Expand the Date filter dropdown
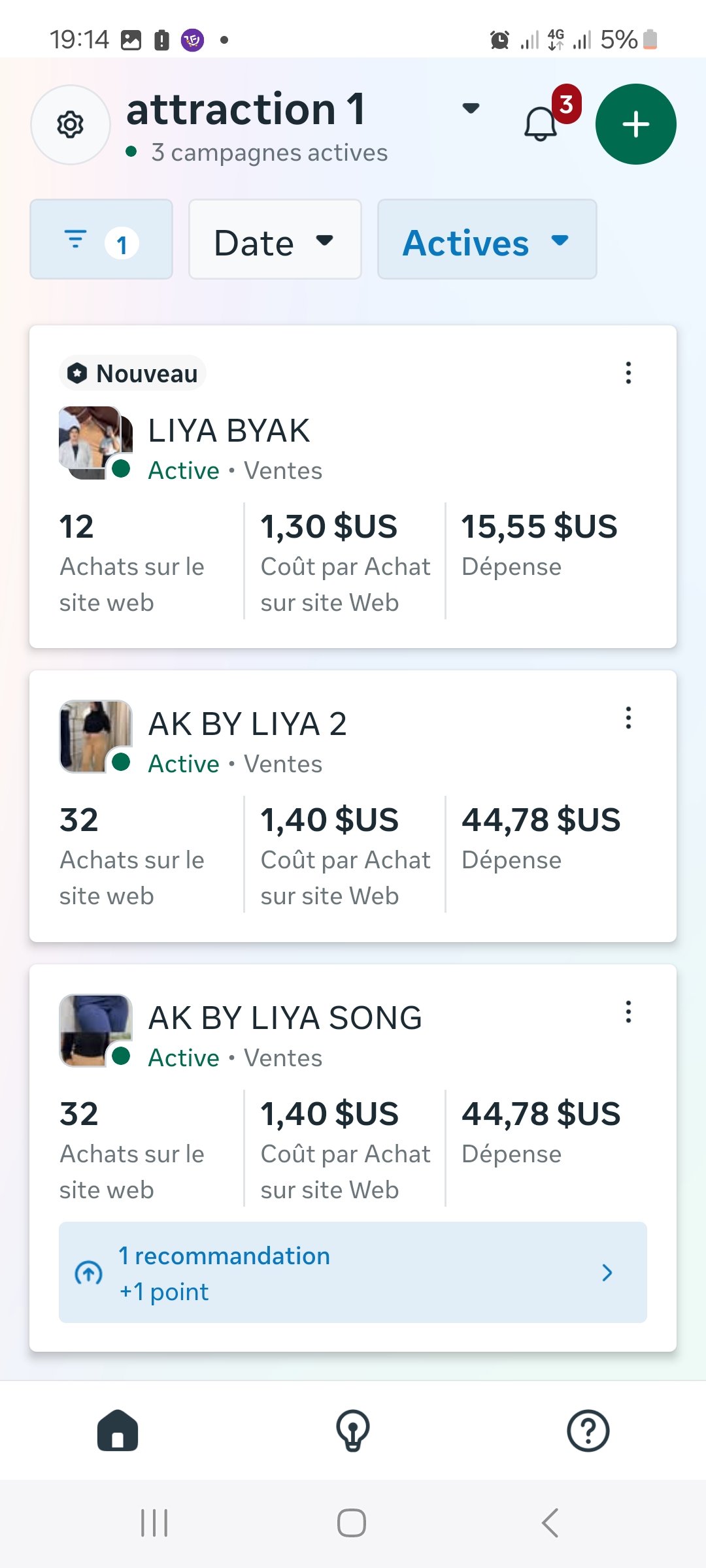The image size is (706, 1568). point(274,240)
